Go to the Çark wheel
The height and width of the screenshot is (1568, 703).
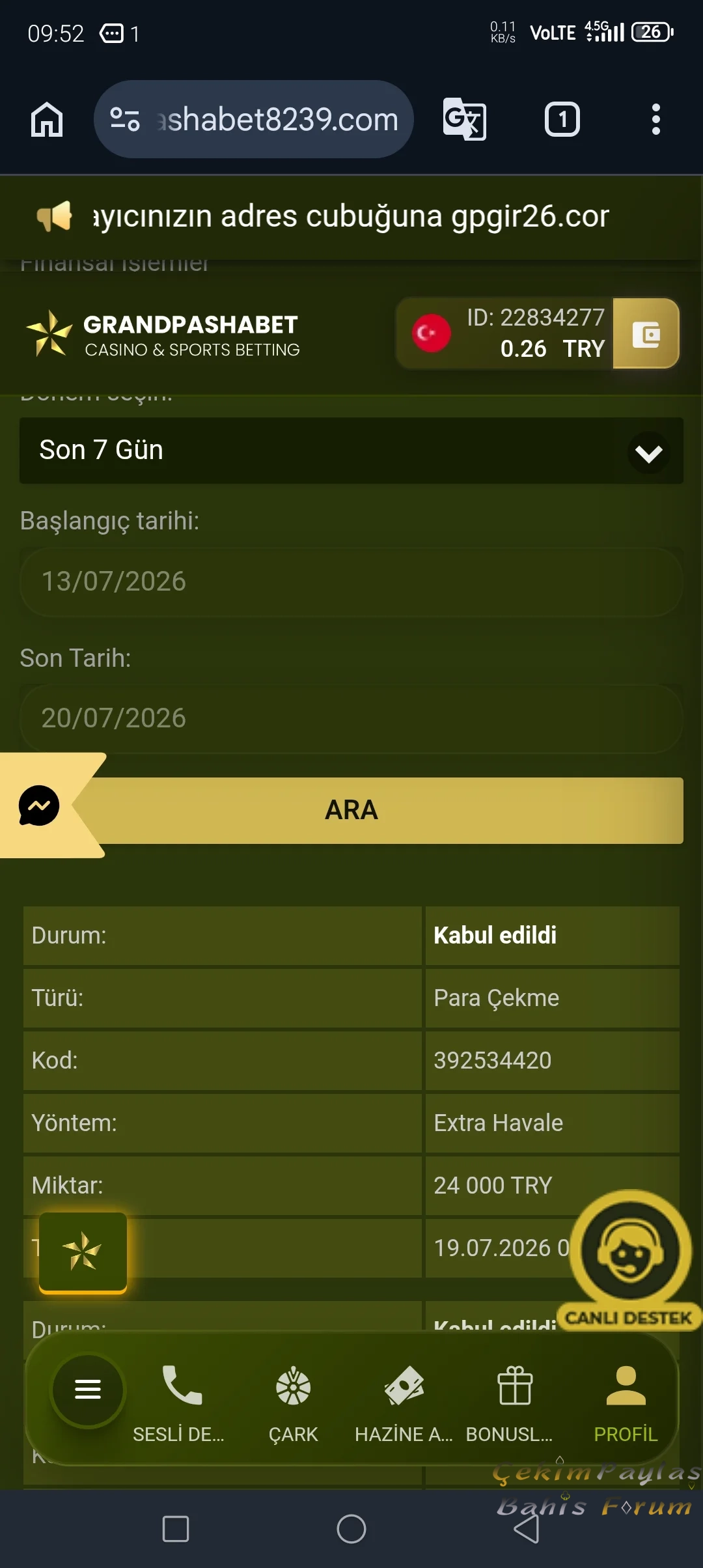294,1404
